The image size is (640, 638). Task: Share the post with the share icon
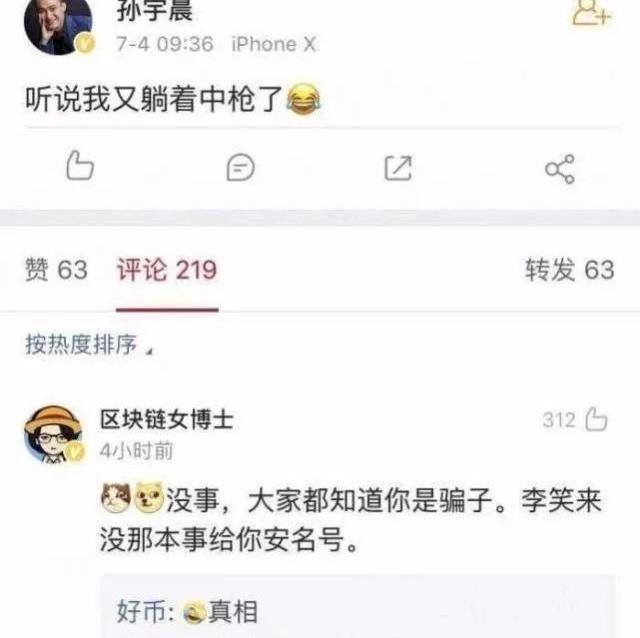(559, 168)
